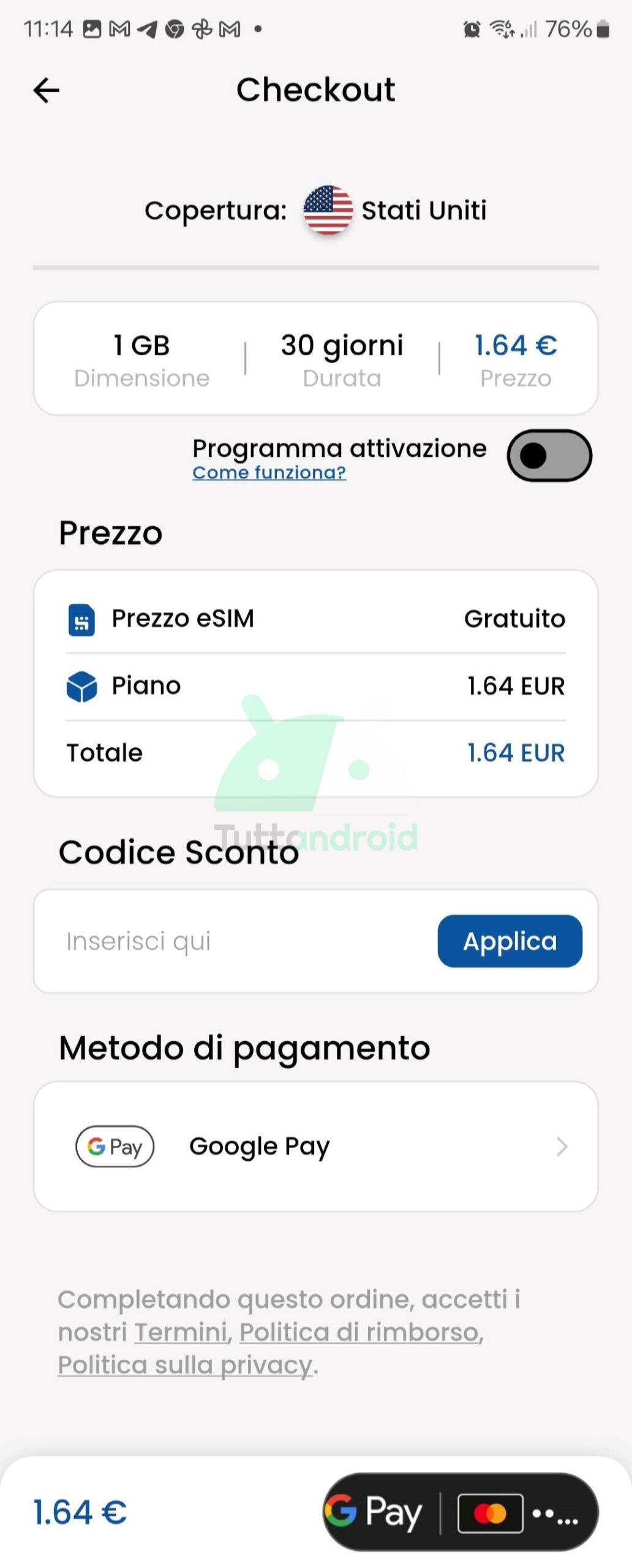Image resolution: width=632 pixels, height=1568 pixels.
Task: Open the Termini link
Action: pos(181,1332)
